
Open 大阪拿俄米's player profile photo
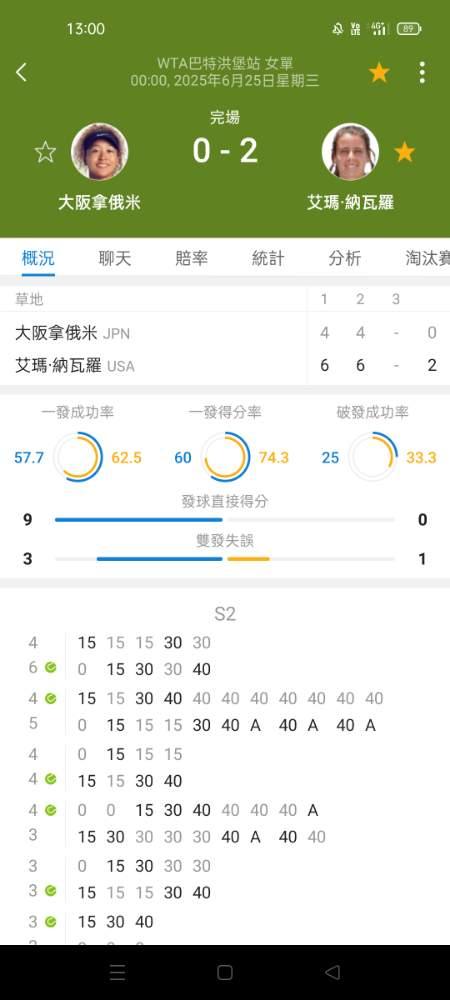99,152
